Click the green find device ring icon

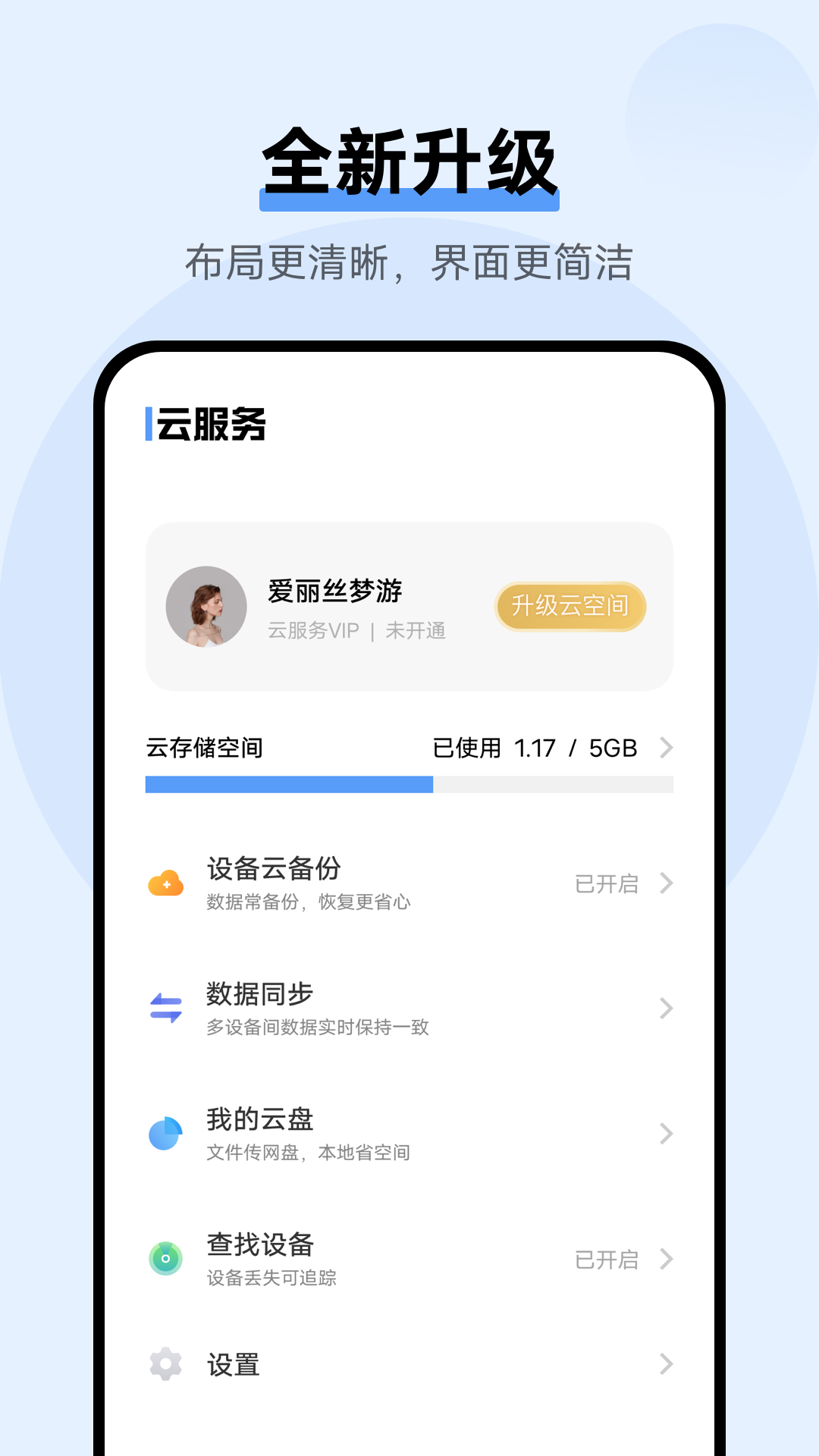[166, 1259]
